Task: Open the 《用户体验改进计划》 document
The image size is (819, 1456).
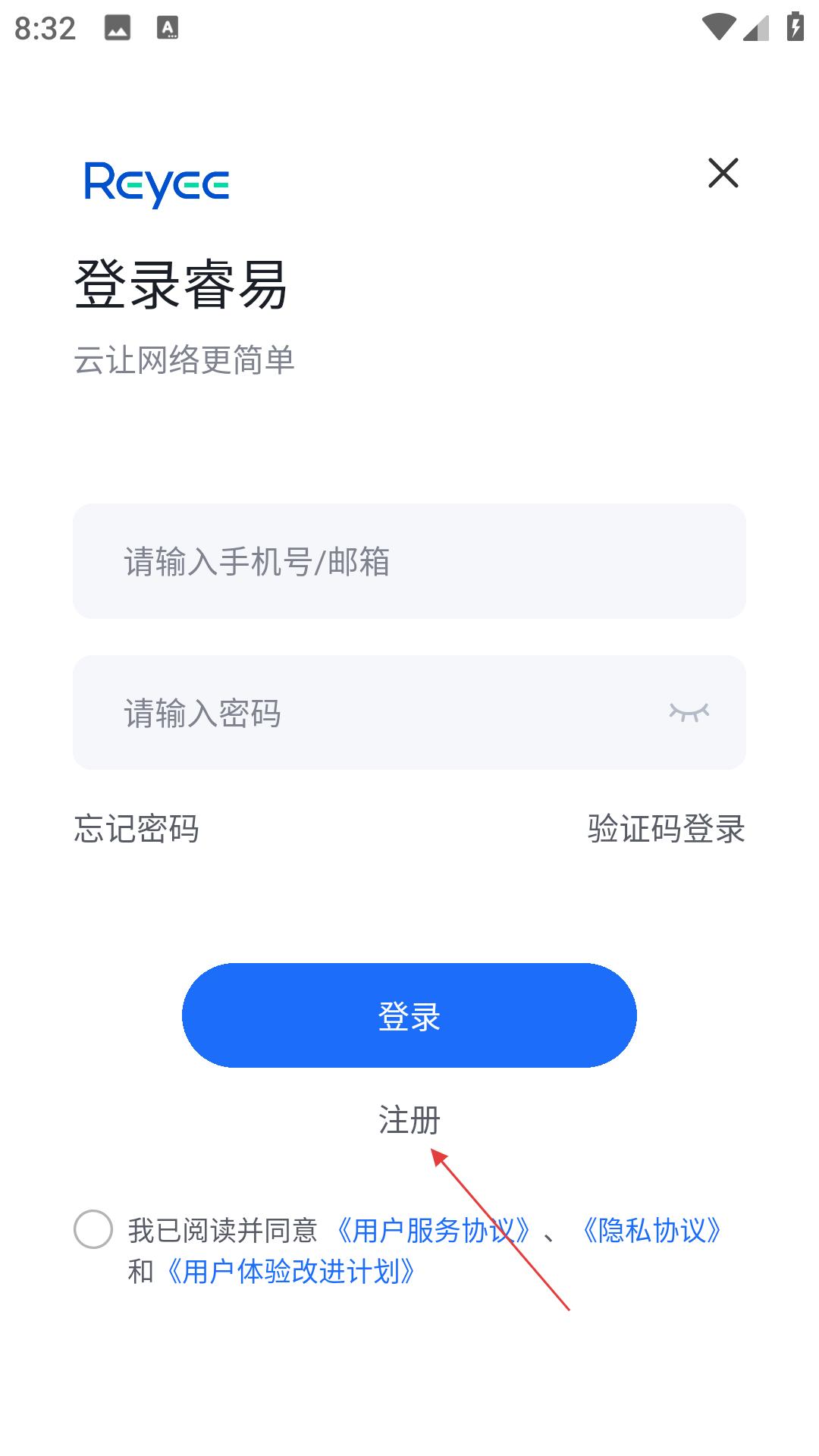Action: coord(293,1269)
